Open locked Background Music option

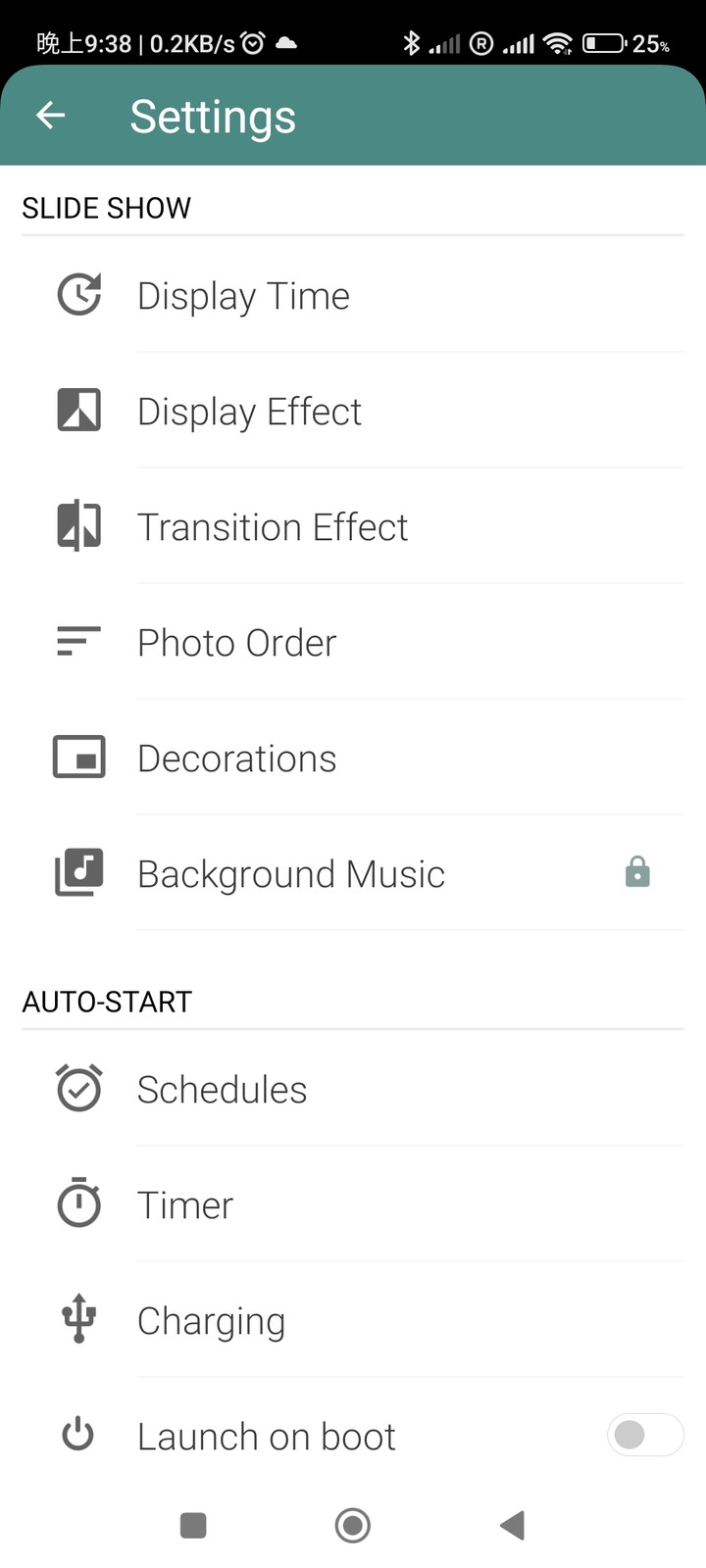pos(353,873)
